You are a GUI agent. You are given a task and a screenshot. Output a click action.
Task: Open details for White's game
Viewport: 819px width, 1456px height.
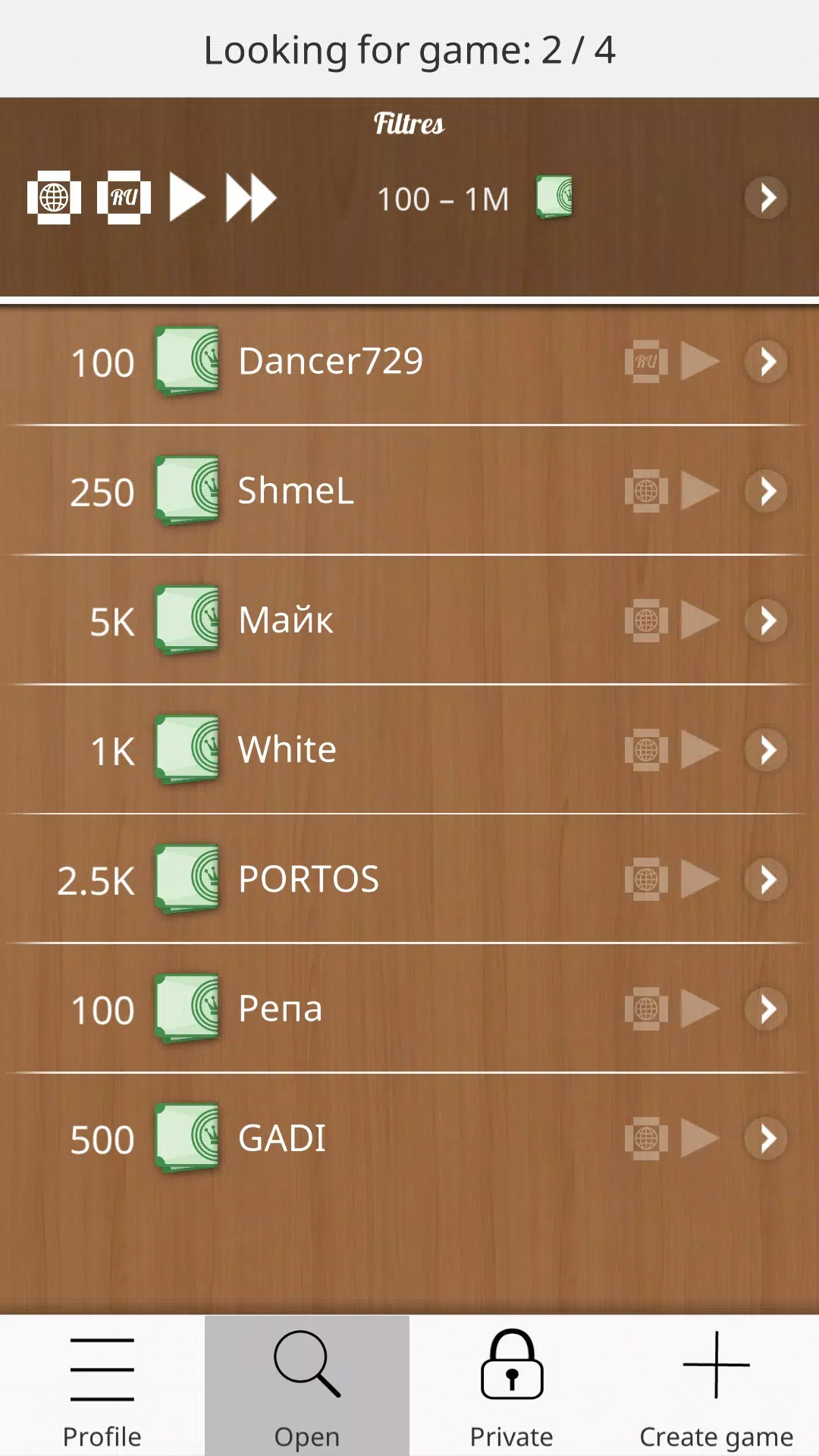(767, 750)
